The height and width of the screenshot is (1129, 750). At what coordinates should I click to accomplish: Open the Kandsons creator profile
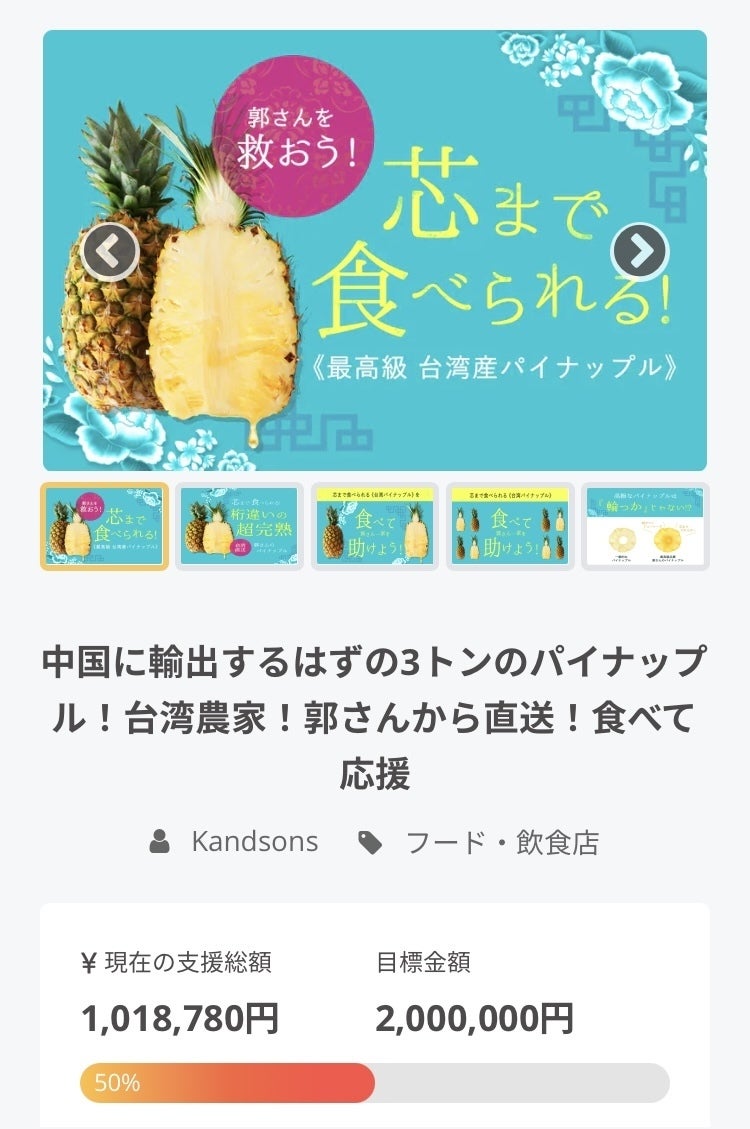254,842
